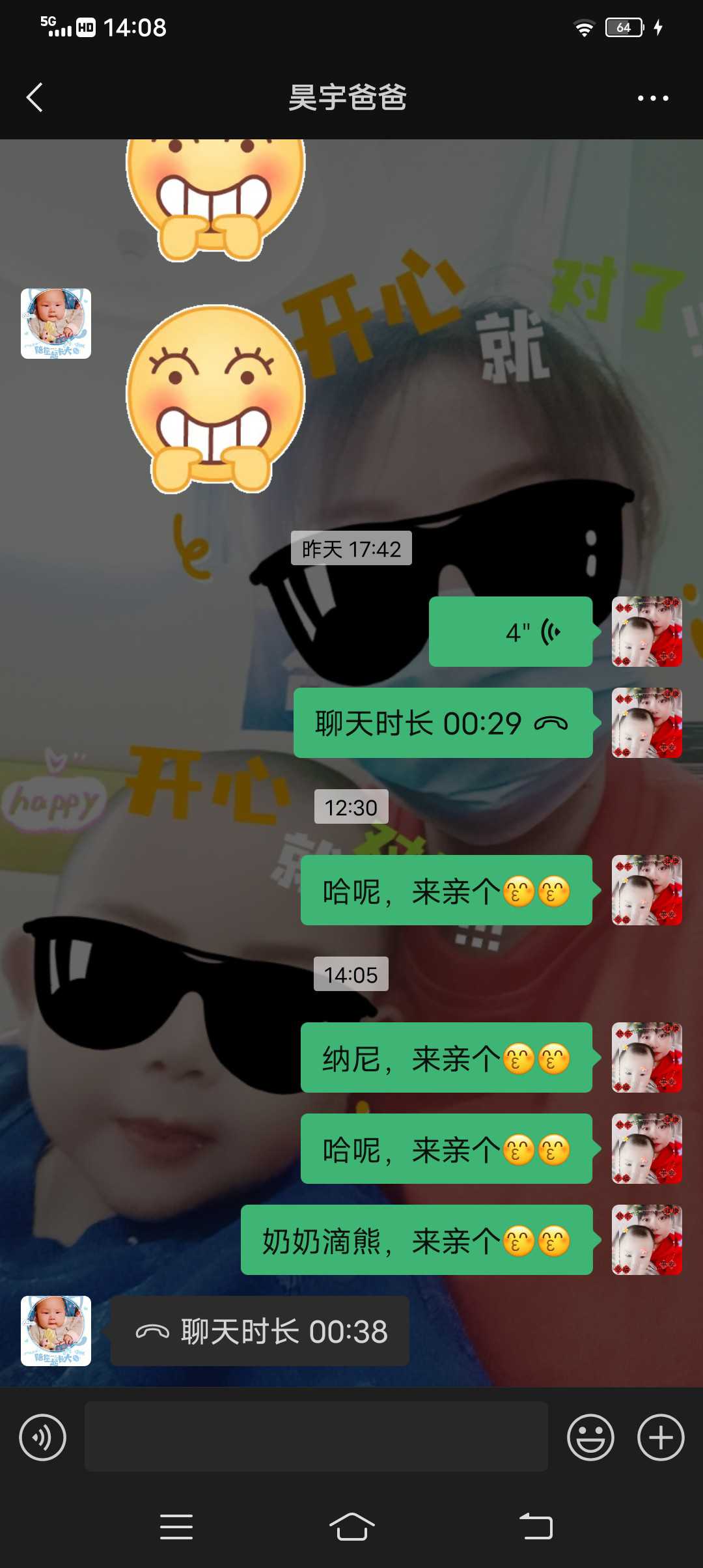Focus the message text field
Image resolution: width=703 pixels, height=1568 pixels.
click(x=316, y=1436)
